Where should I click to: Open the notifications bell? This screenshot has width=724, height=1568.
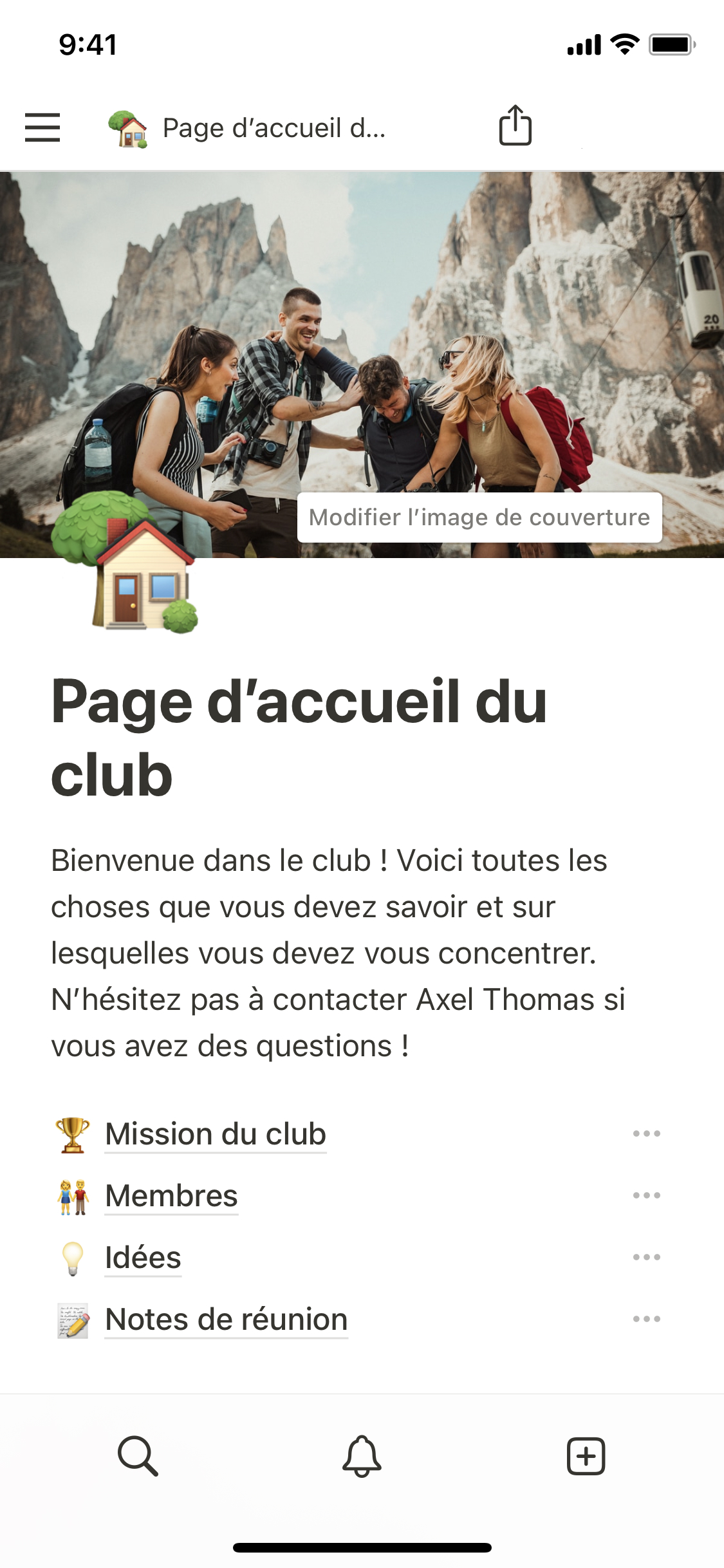pos(362,1455)
